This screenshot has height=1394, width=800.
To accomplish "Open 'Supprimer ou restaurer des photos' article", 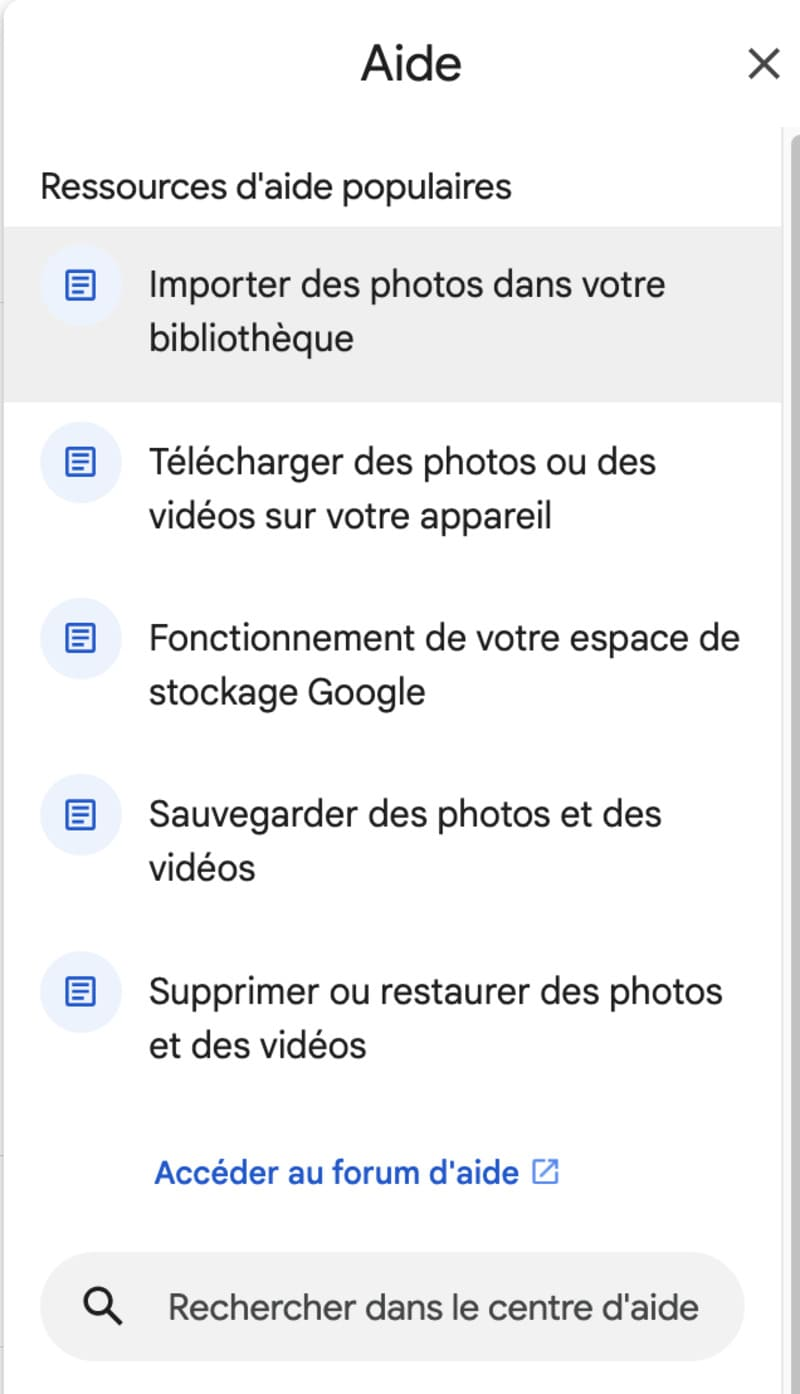I will (x=435, y=1018).
